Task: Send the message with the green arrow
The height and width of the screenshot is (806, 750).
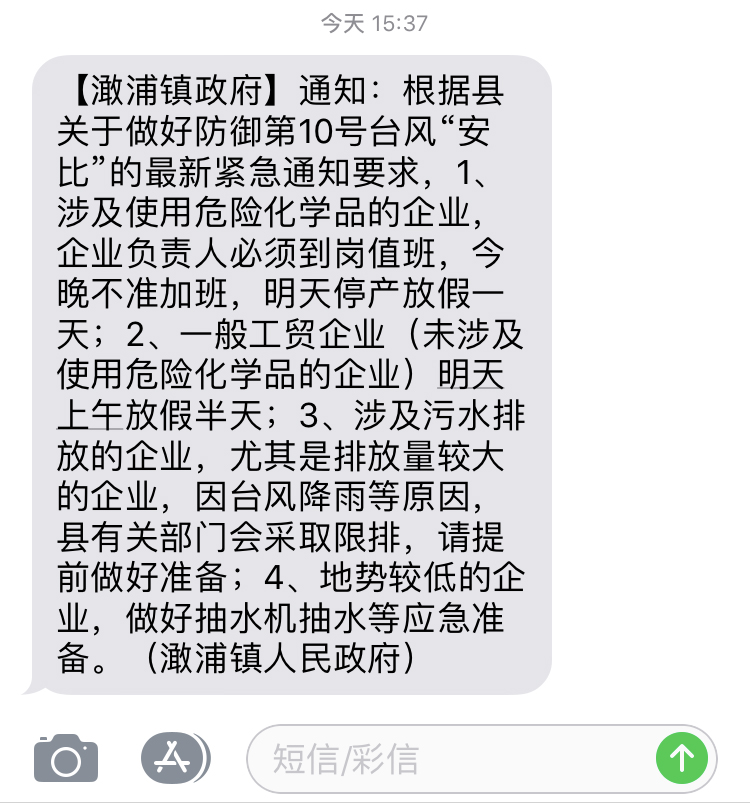Action: click(681, 759)
